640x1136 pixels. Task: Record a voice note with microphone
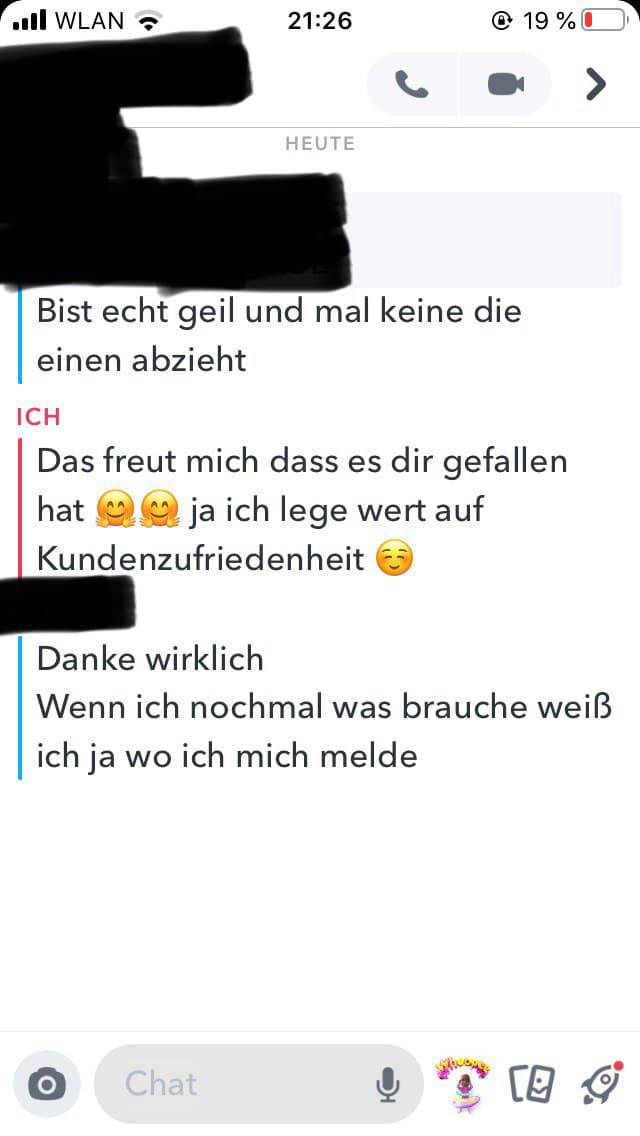point(388,1084)
